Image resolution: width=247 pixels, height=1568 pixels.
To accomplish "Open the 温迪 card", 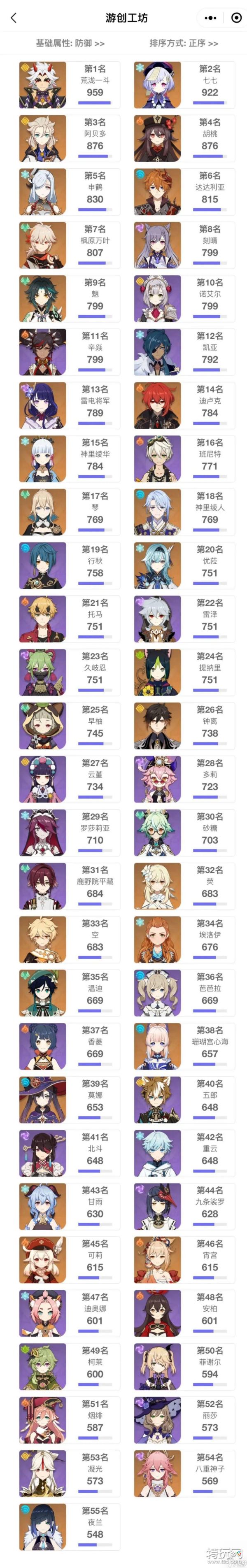I will click(x=69, y=993).
